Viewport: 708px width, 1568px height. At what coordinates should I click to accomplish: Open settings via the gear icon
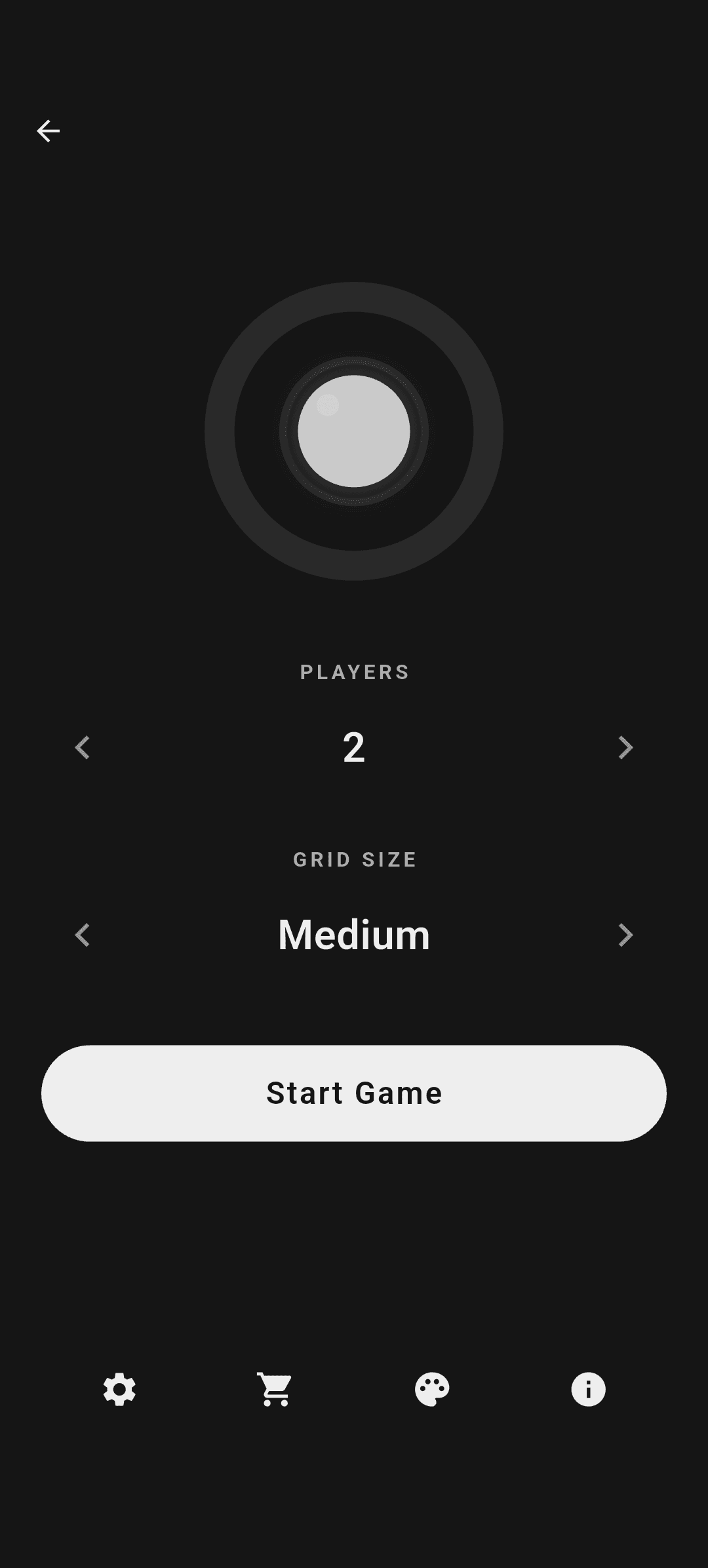coord(119,1389)
